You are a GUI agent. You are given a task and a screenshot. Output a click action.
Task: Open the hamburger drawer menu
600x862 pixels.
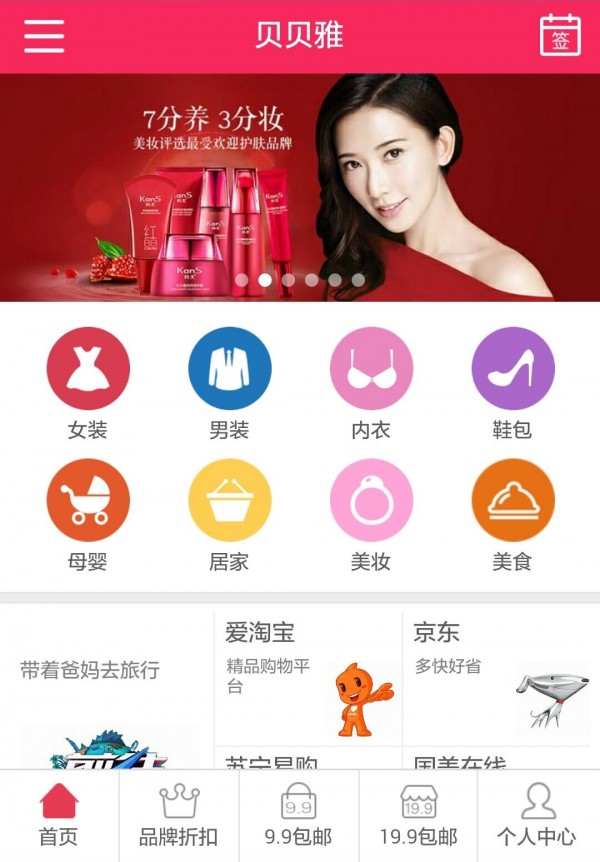(x=44, y=36)
